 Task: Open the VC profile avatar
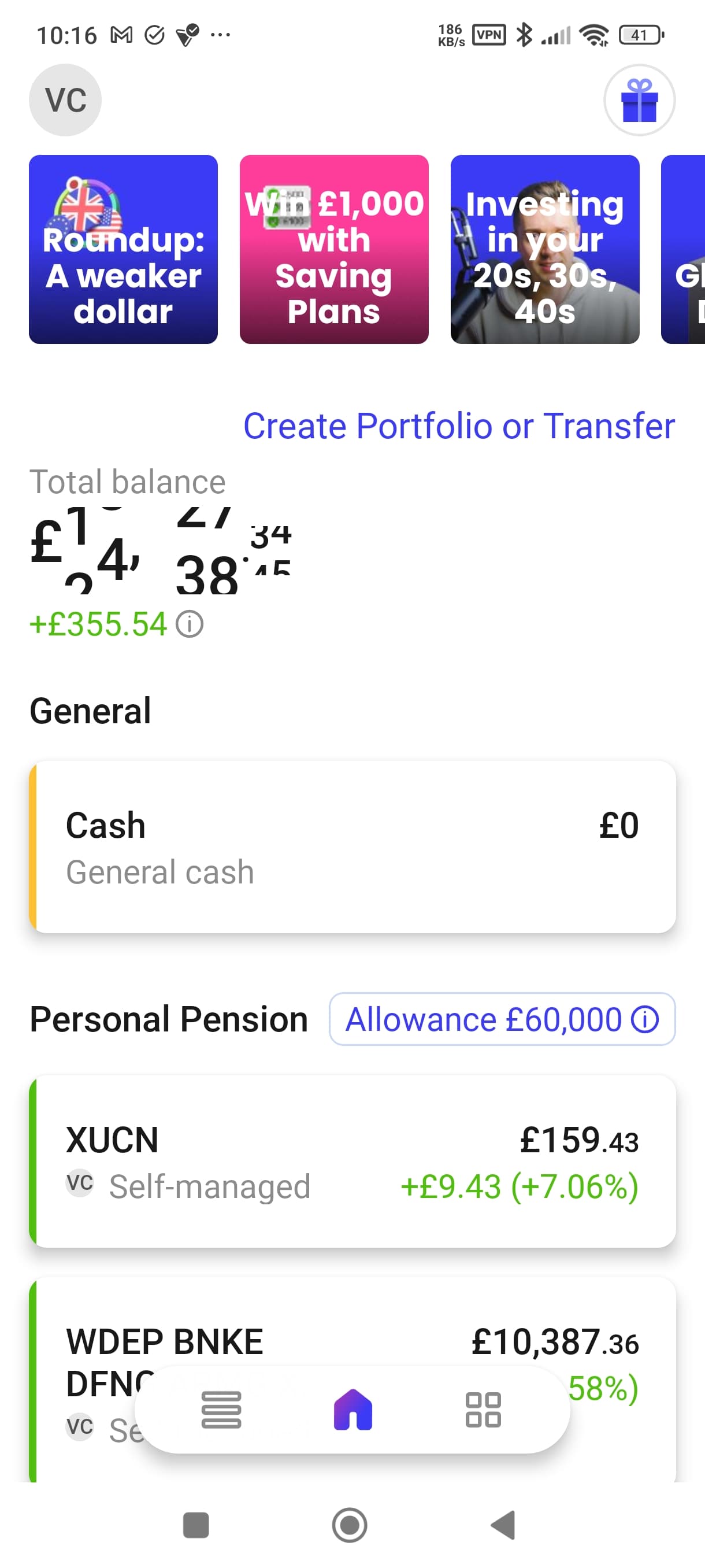(65, 100)
